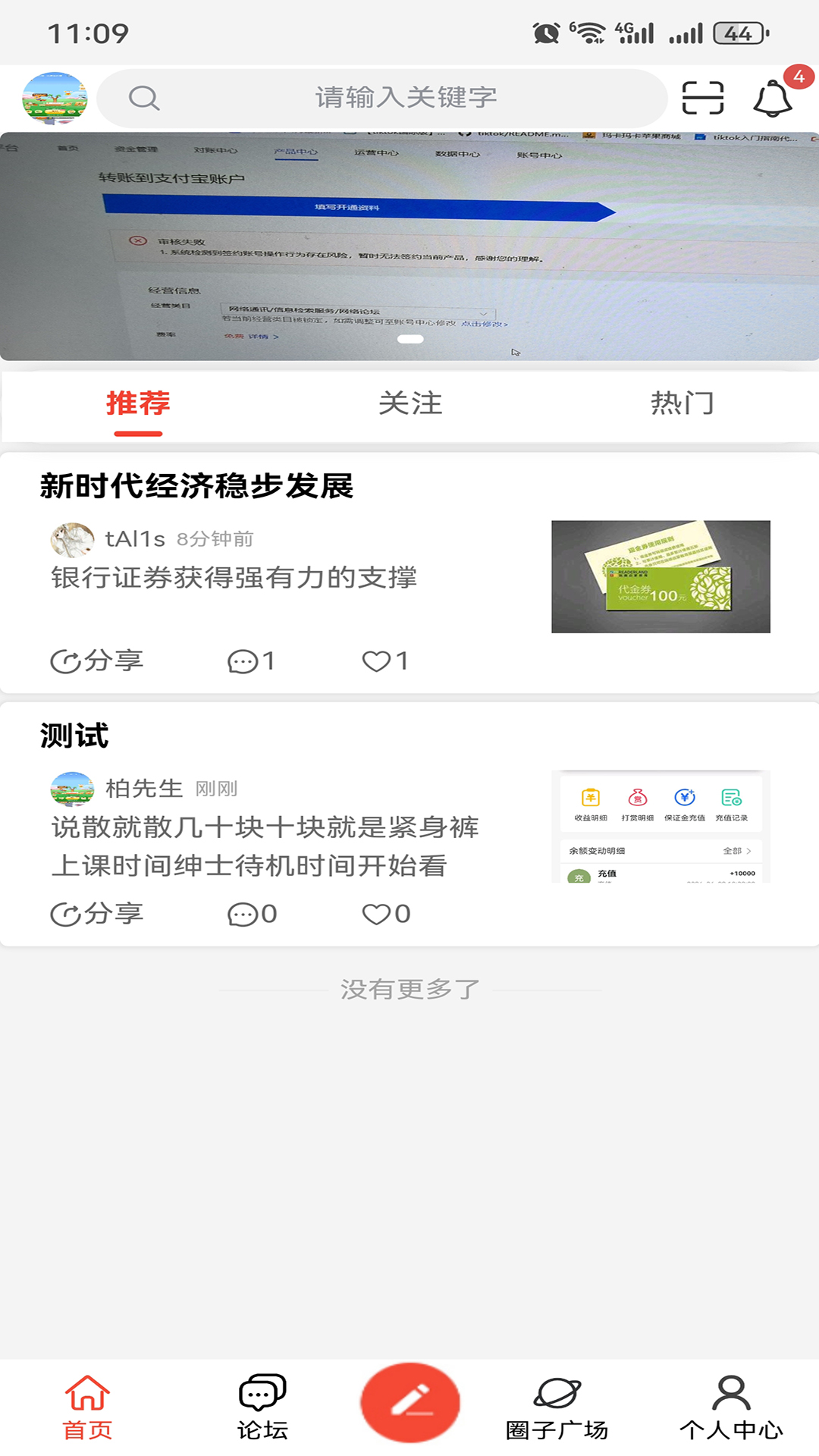Switch to the 关注 tab
Viewport: 819px width, 1456px height.
[x=409, y=403]
